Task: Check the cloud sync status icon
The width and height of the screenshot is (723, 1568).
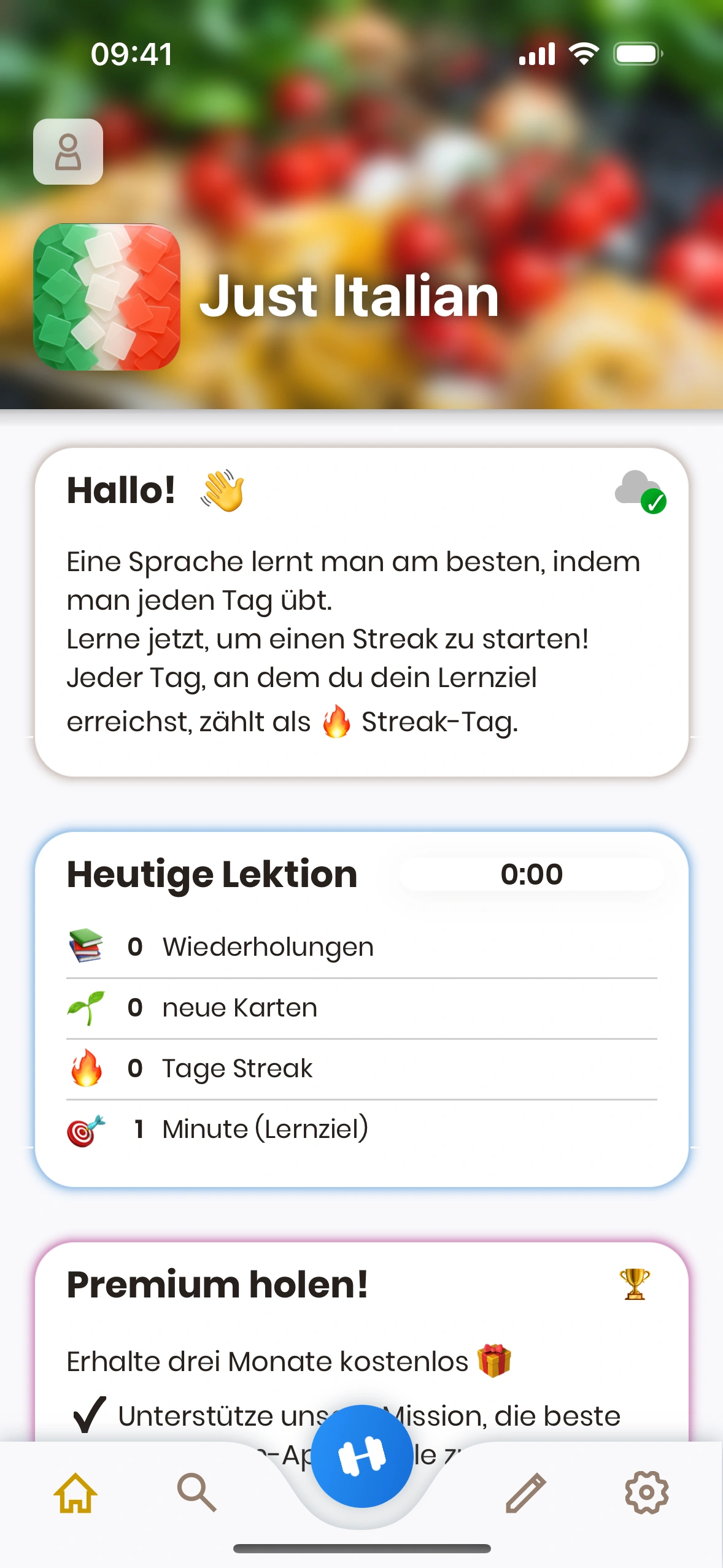Action: 640,492
